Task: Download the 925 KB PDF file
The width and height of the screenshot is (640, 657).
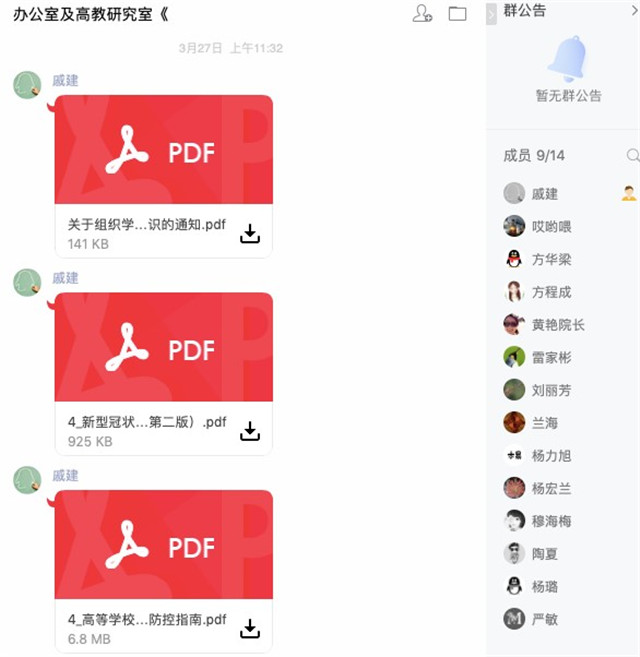Action: (x=250, y=431)
